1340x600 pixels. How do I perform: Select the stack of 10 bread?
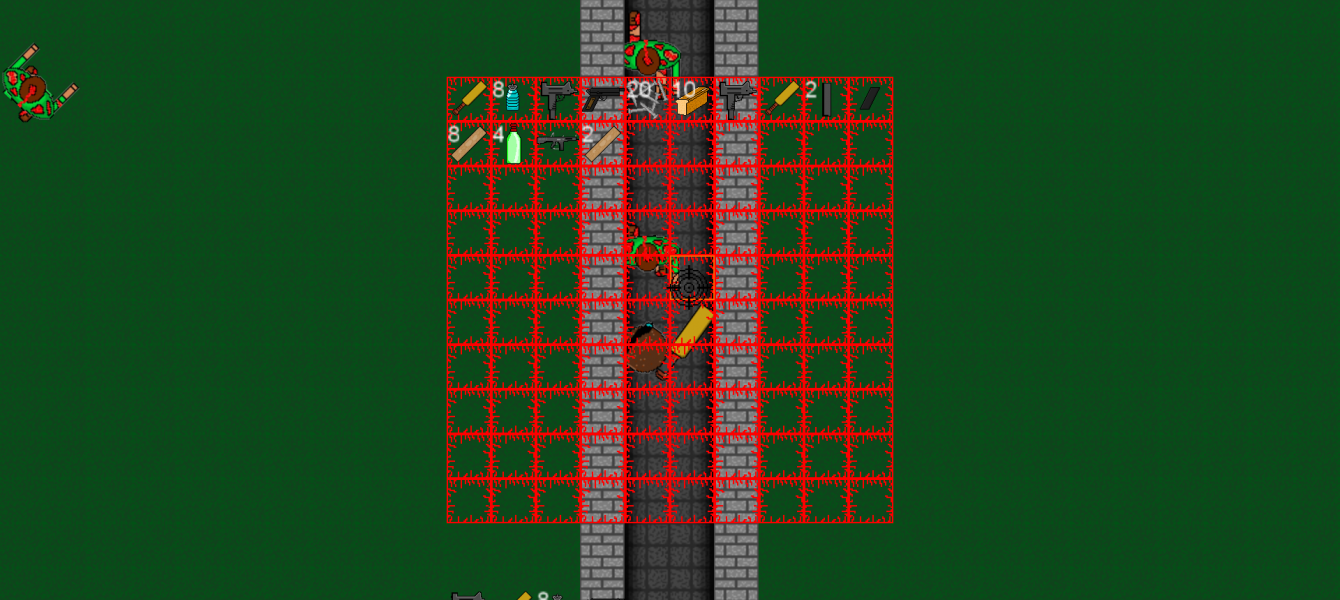(691, 99)
